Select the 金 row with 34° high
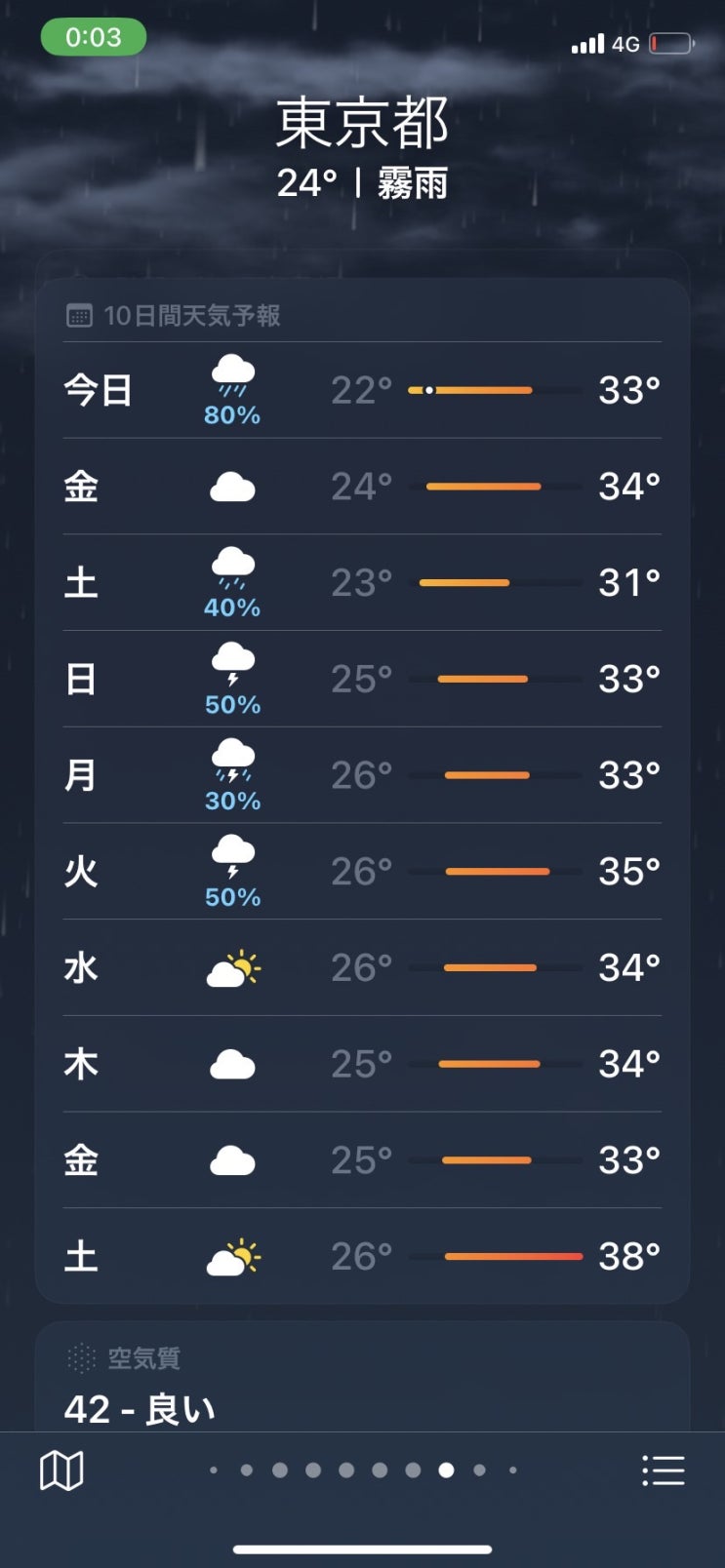Viewport: 725px width, 1568px height. pos(362,487)
